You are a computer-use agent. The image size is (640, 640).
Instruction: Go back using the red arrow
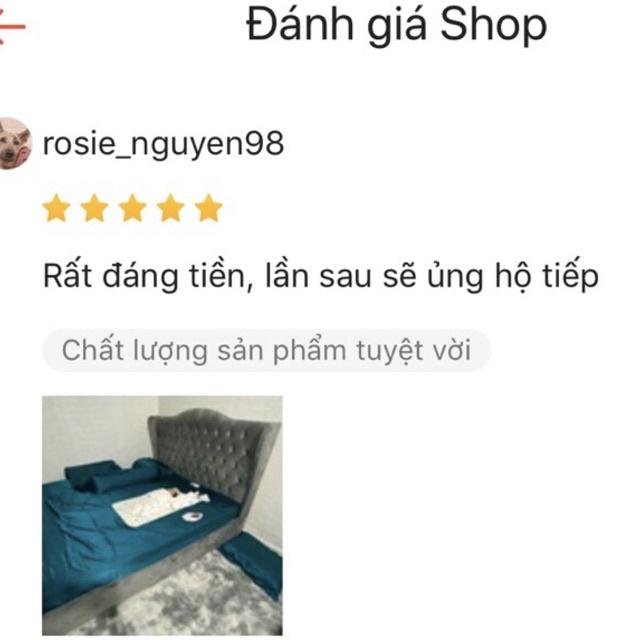click(x=11, y=27)
